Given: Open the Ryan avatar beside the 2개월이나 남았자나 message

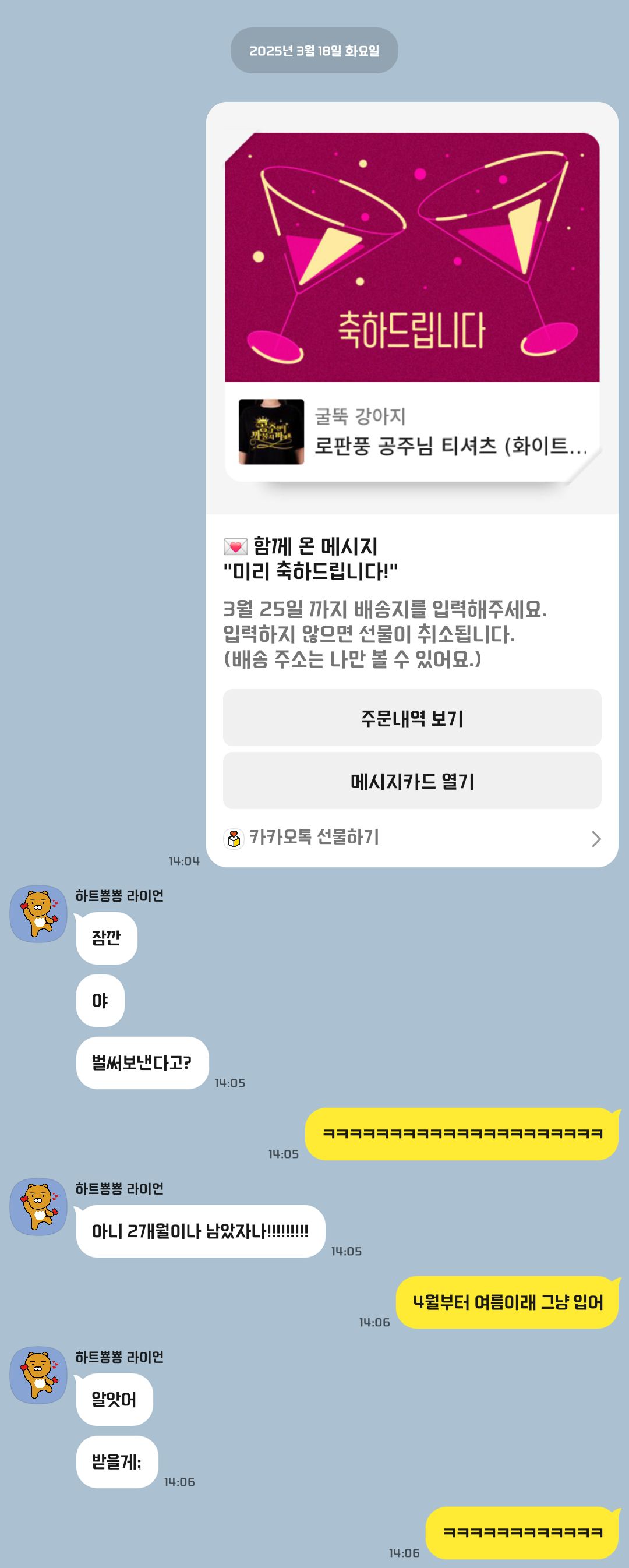Looking at the screenshot, I should pyautogui.click(x=38, y=1206).
